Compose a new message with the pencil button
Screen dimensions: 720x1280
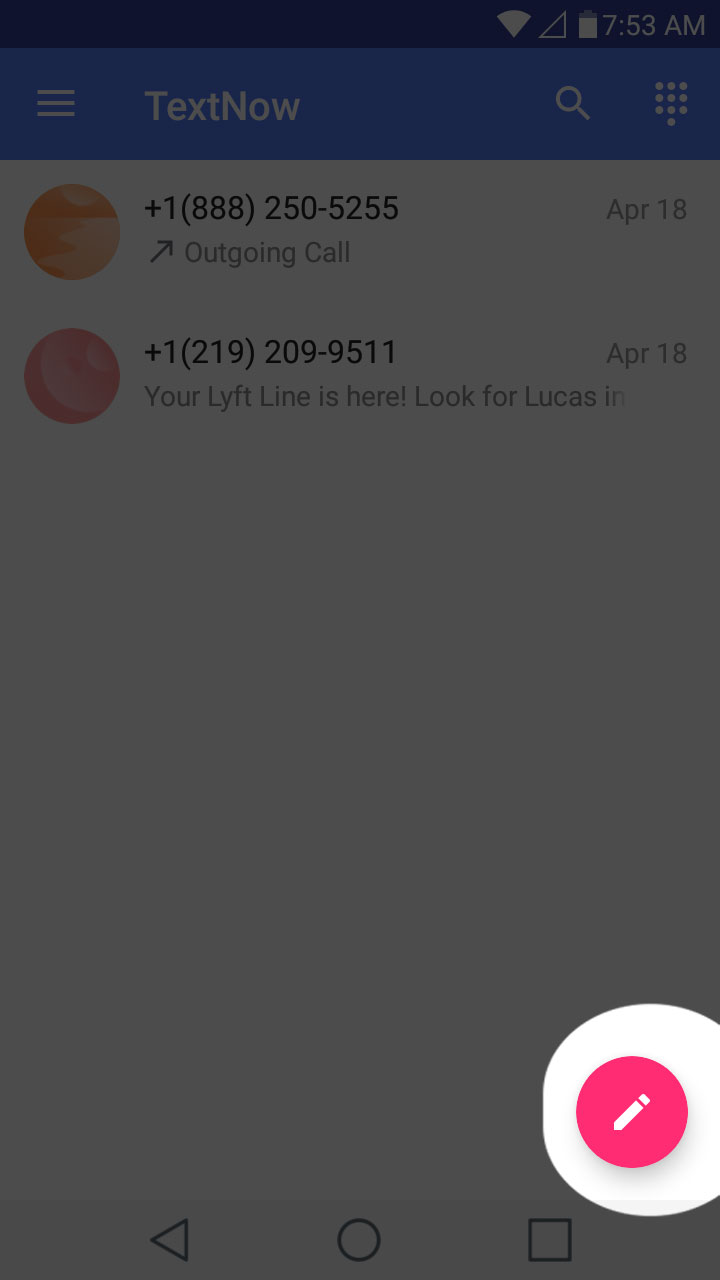click(x=631, y=1112)
